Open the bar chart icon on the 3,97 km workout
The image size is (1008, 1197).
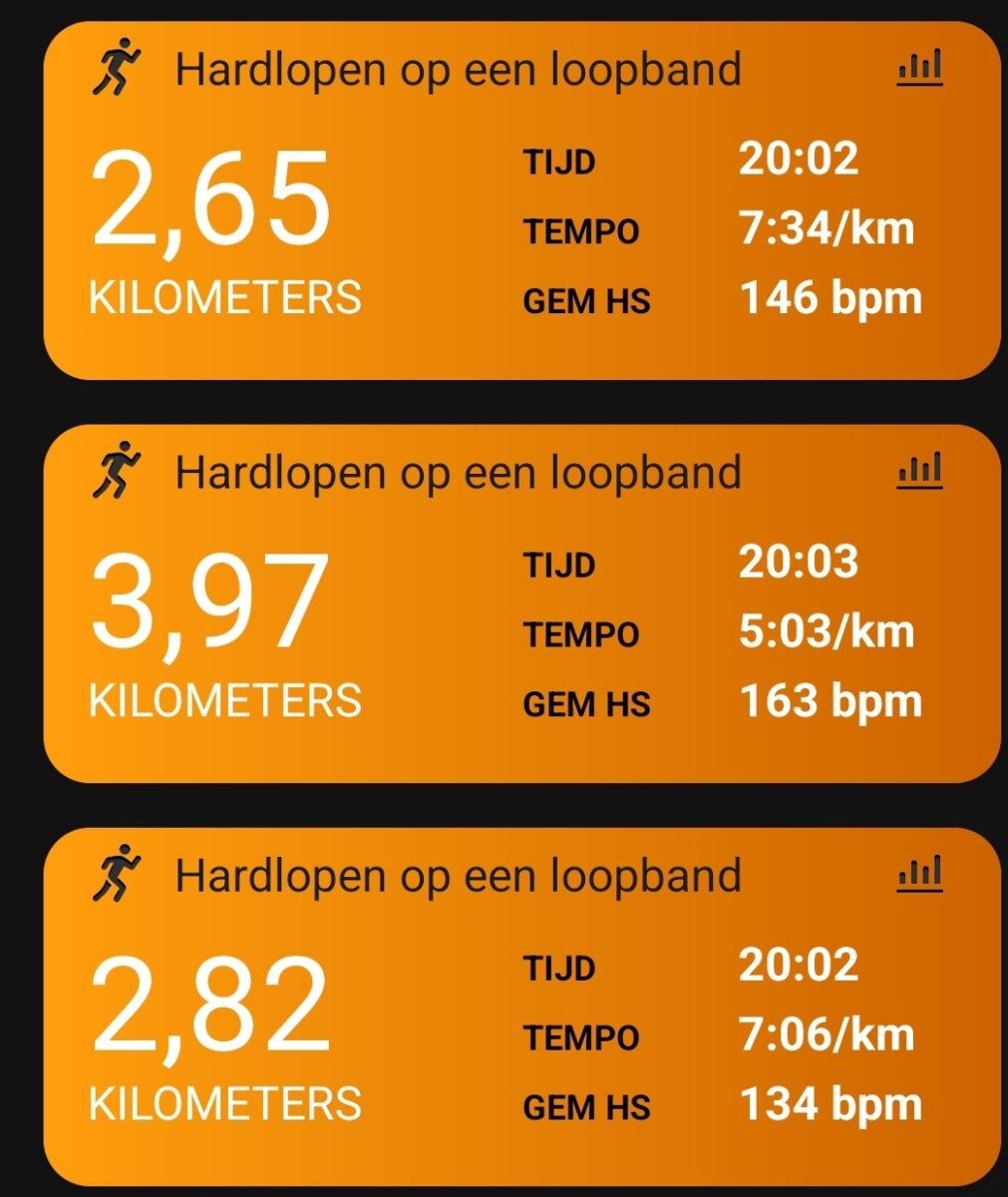(919, 471)
